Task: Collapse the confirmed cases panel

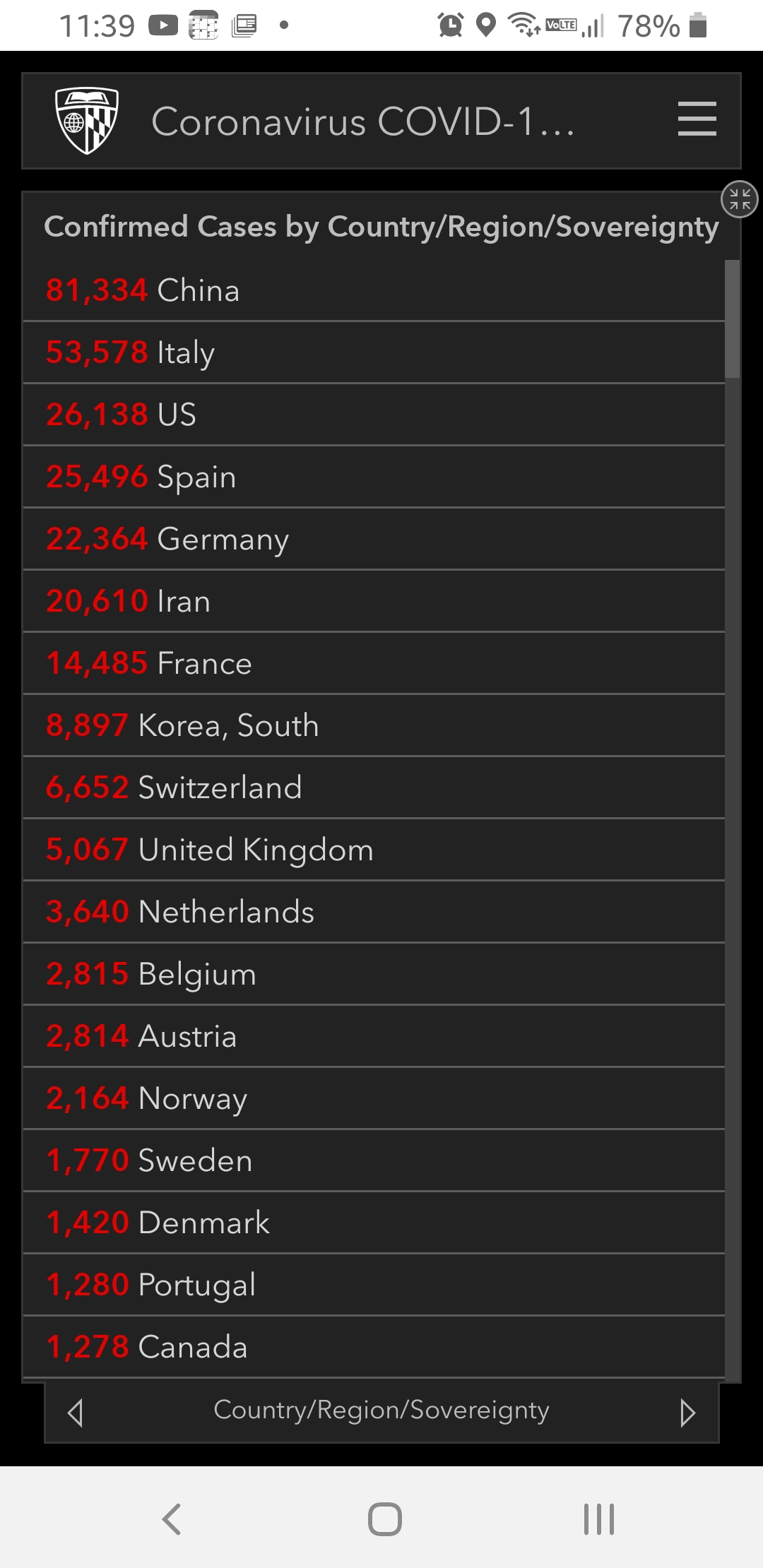Action: tap(739, 199)
